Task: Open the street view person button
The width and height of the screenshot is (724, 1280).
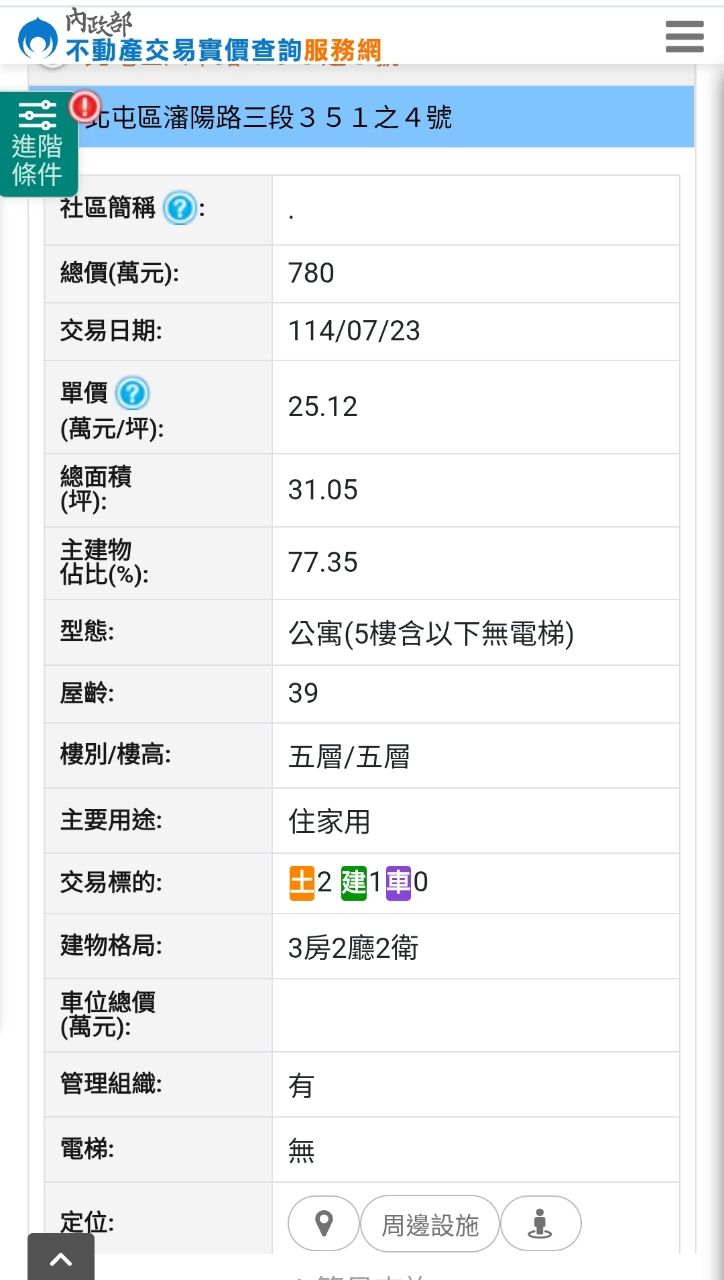Action: click(x=540, y=1223)
